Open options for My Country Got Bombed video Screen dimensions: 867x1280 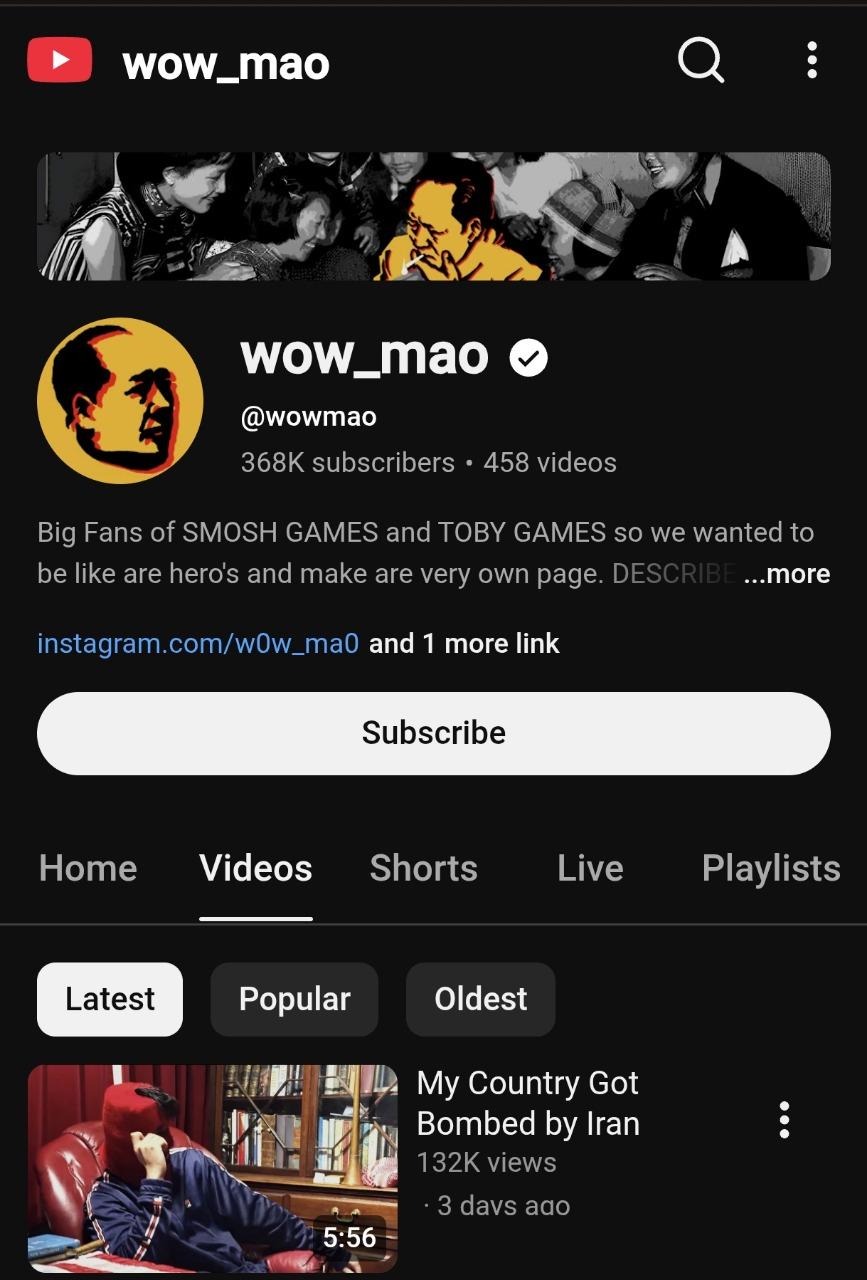(784, 1120)
